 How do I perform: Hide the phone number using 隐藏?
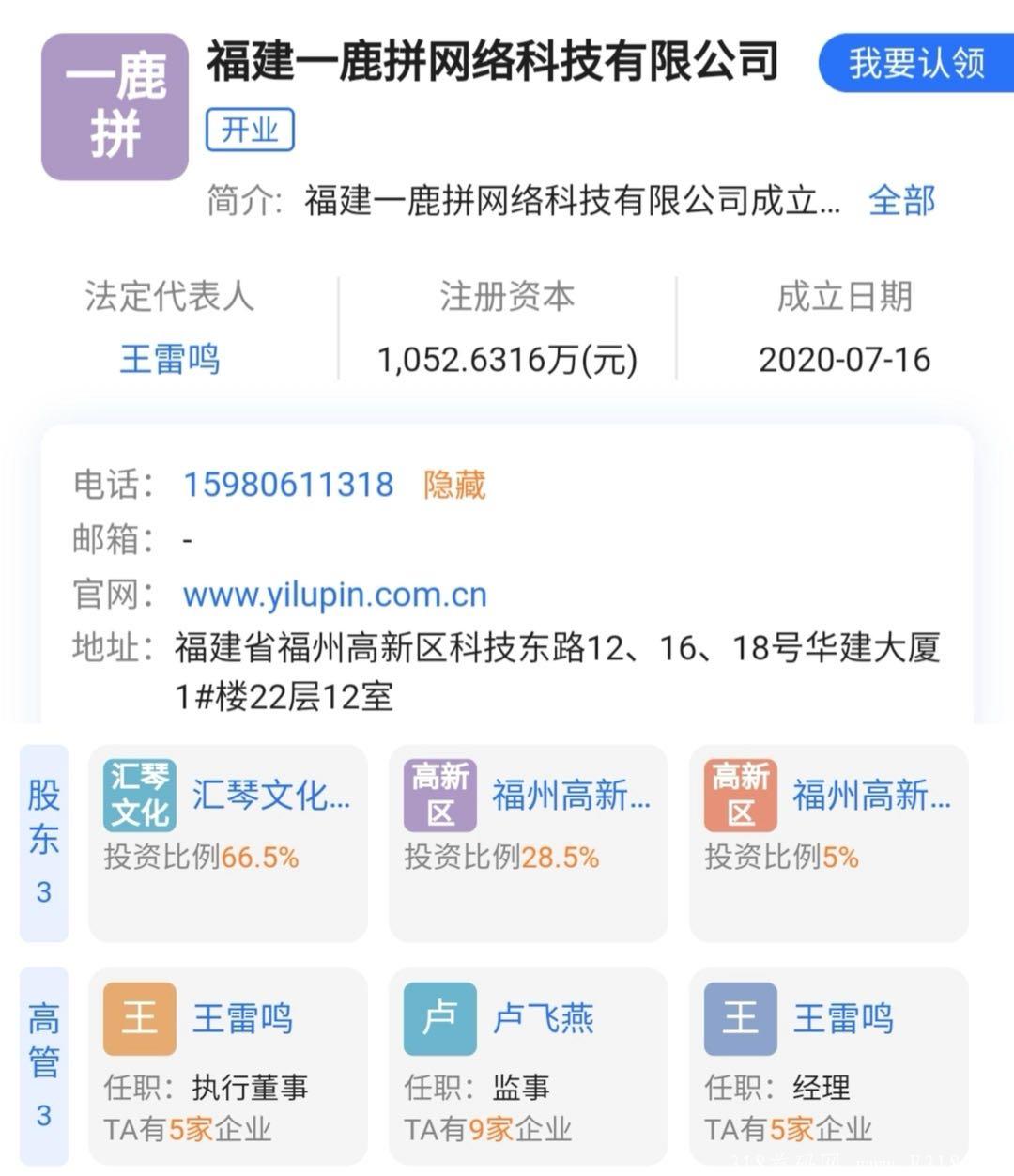tap(453, 484)
